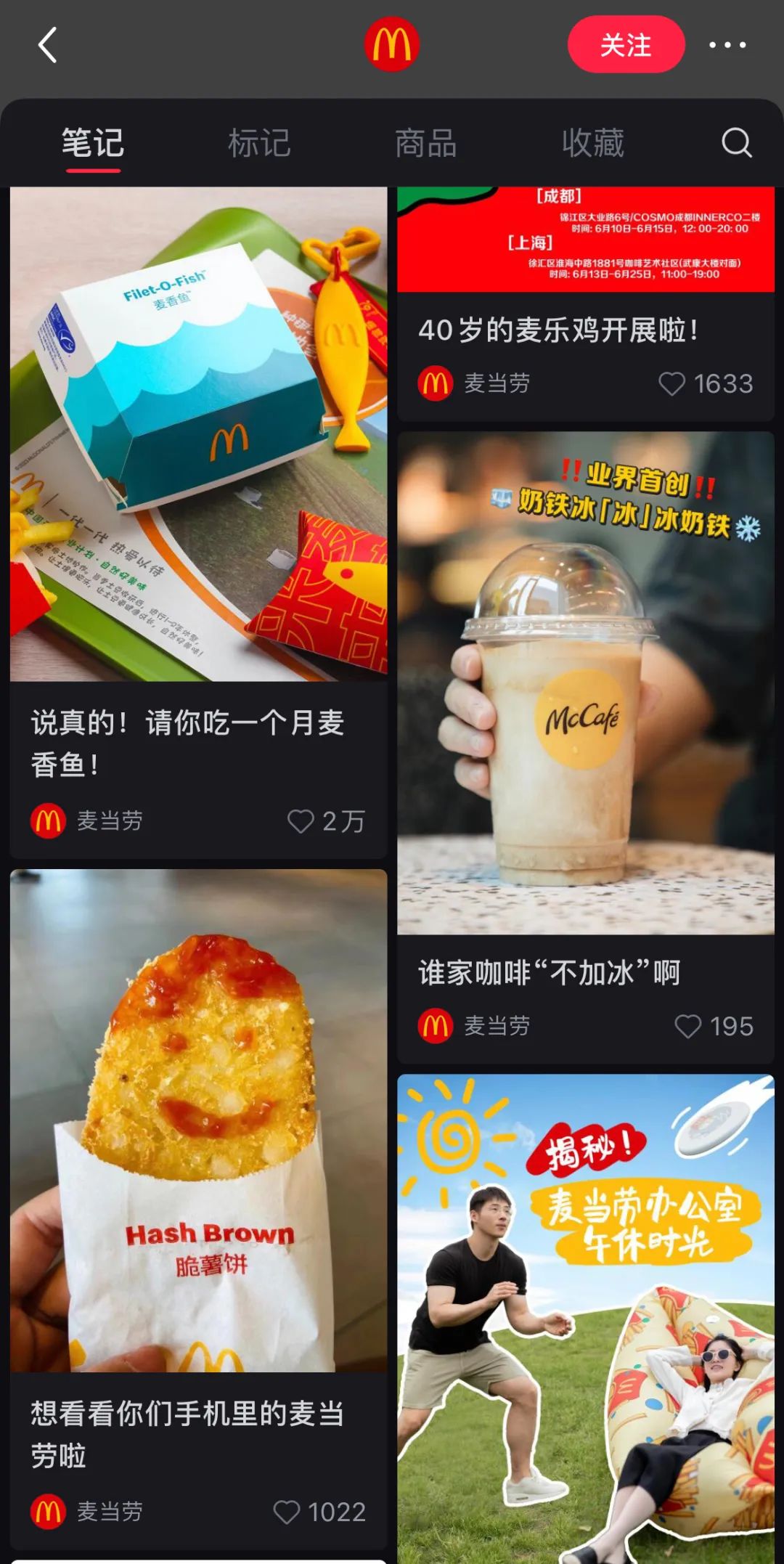Screen dimensions: 784x1564
Task: Select the 笔记 tab
Action: [x=93, y=142]
